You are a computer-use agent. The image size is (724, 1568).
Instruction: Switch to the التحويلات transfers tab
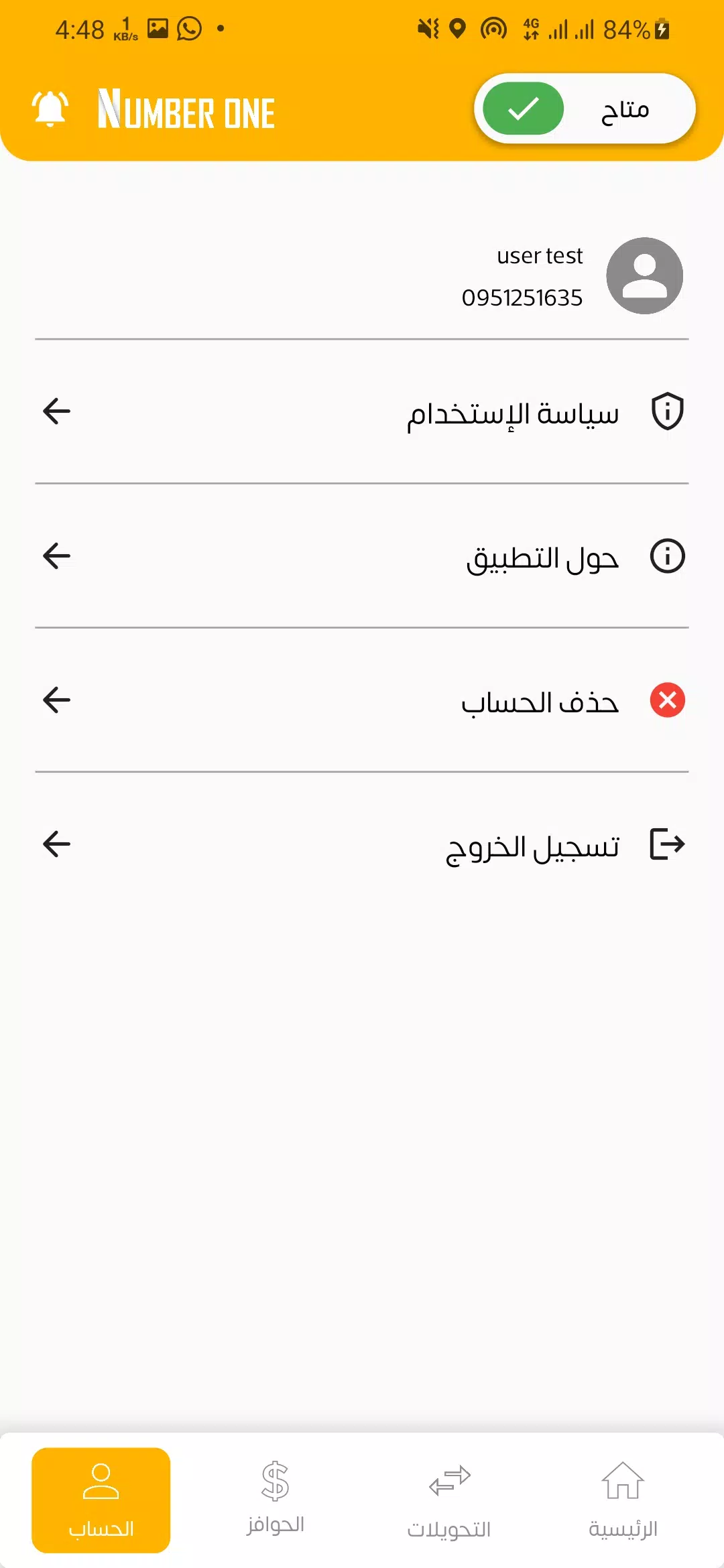(x=449, y=1500)
